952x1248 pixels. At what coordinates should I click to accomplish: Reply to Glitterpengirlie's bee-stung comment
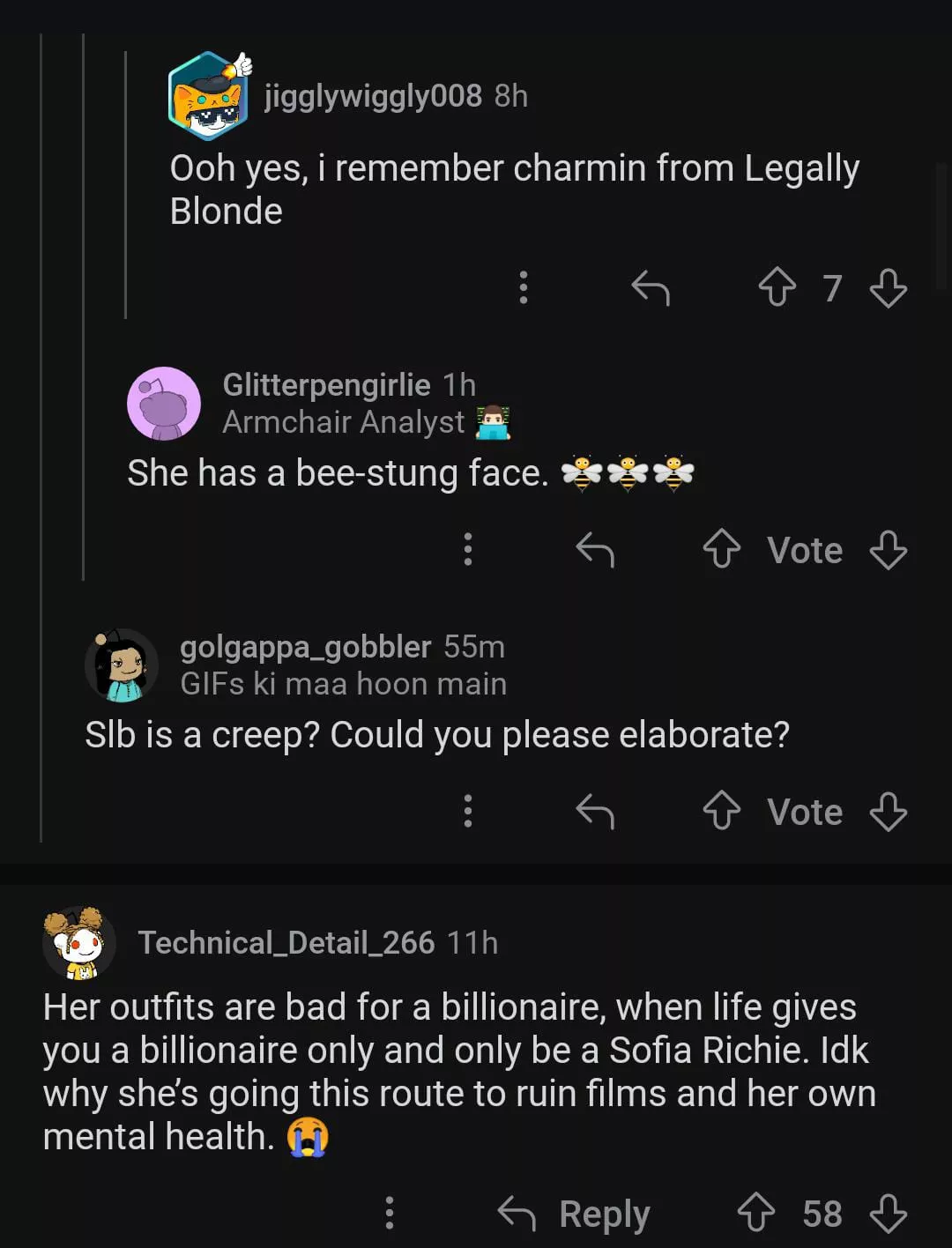595,549
